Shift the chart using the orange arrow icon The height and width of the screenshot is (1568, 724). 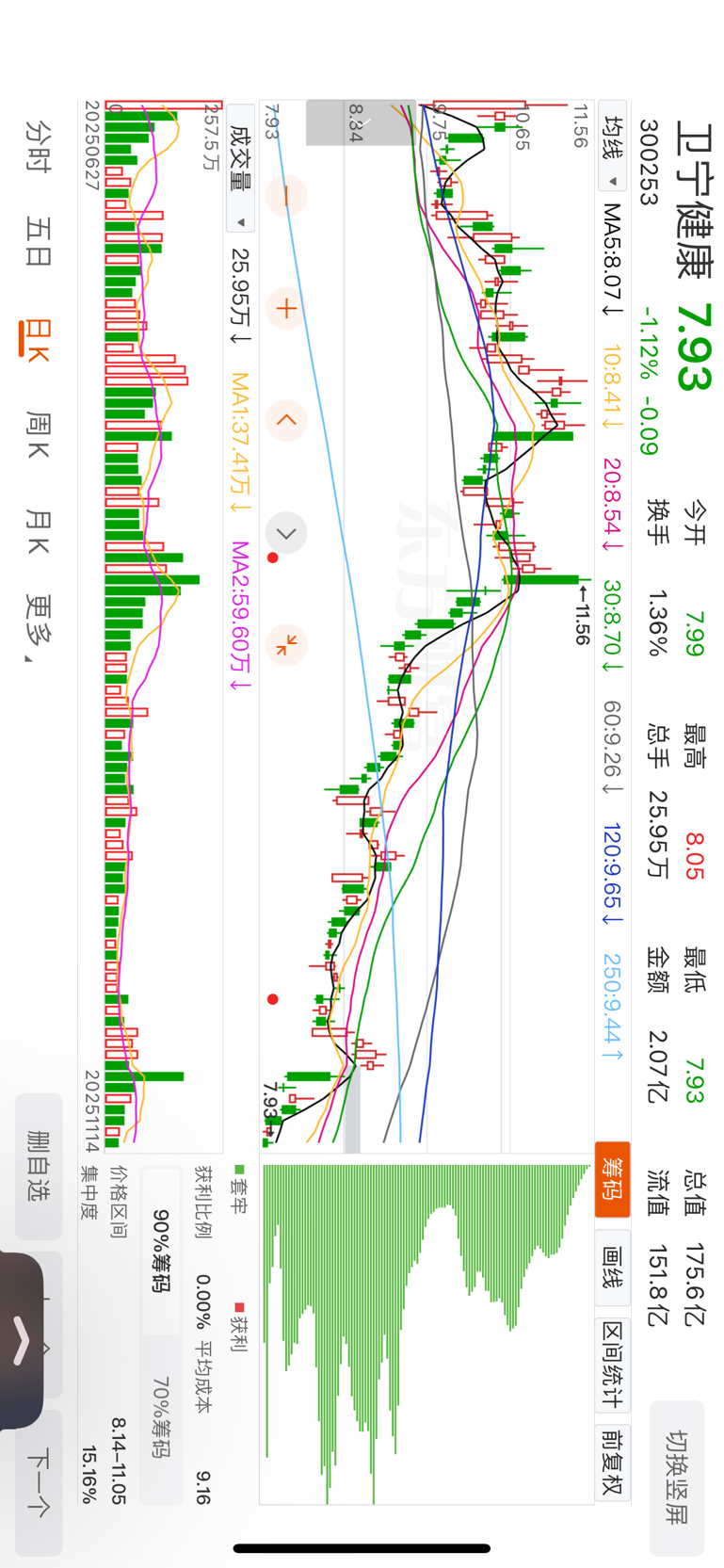[x=286, y=420]
